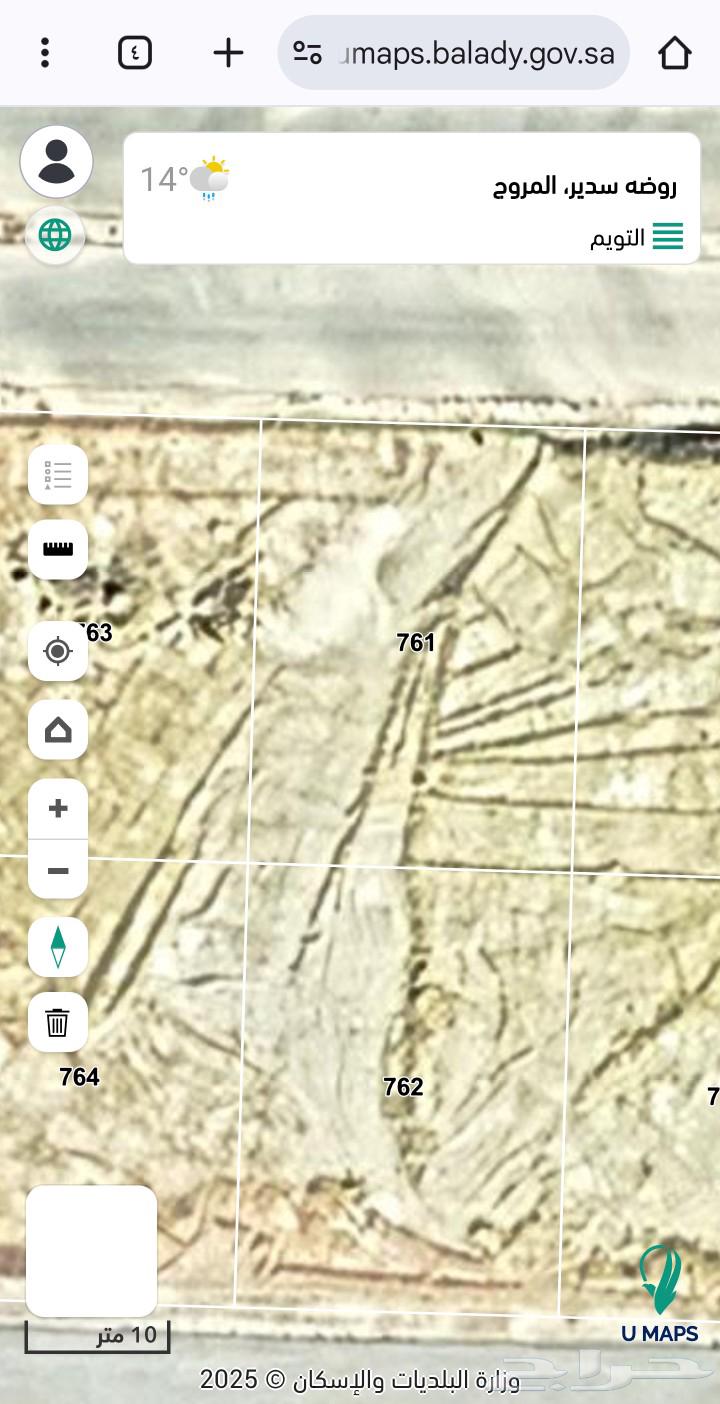Clear drawings with the trash icon
The height and width of the screenshot is (1404, 720).
[58, 1023]
